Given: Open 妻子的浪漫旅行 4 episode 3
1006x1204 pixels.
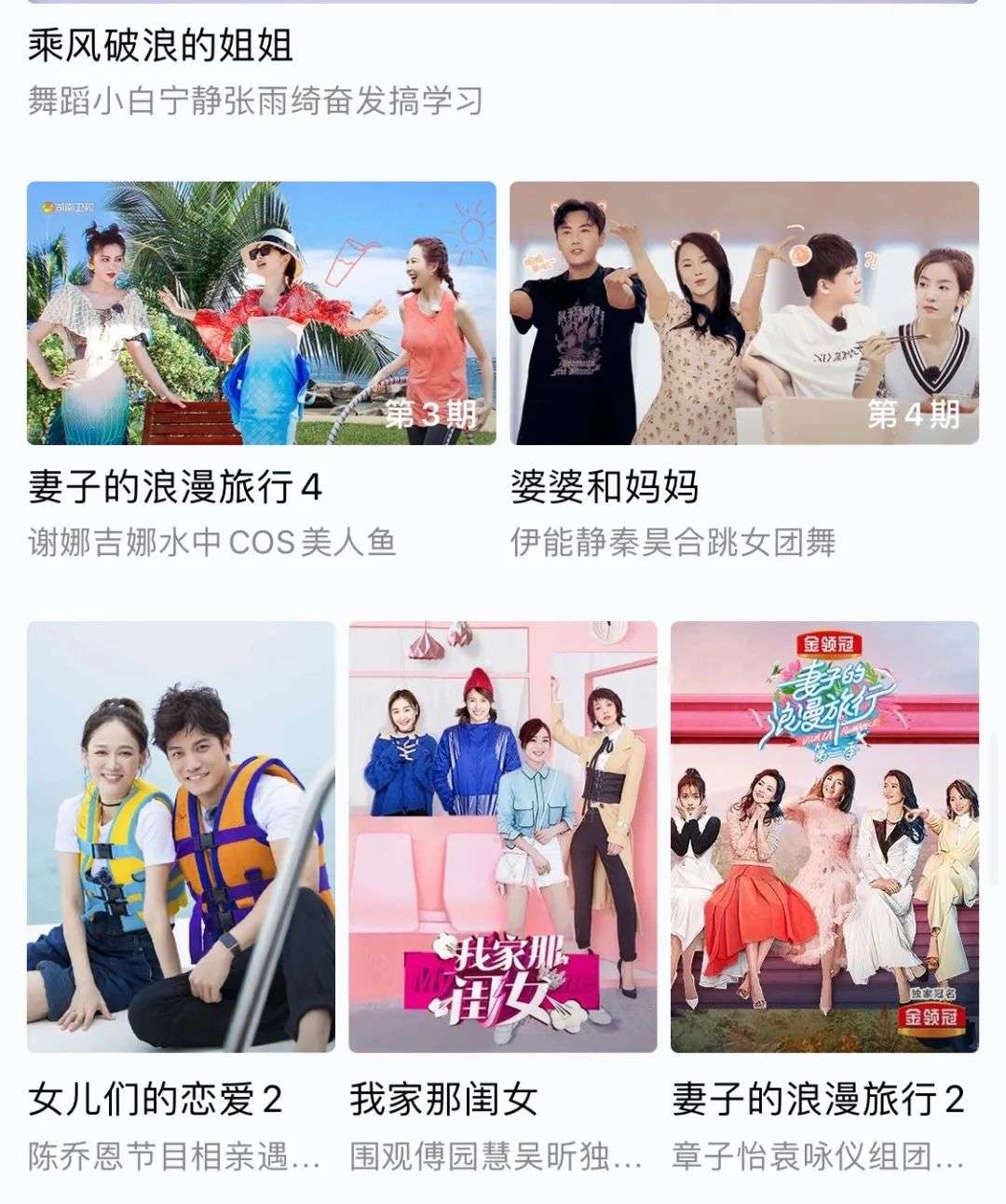Looking at the screenshot, I should pos(261,313).
